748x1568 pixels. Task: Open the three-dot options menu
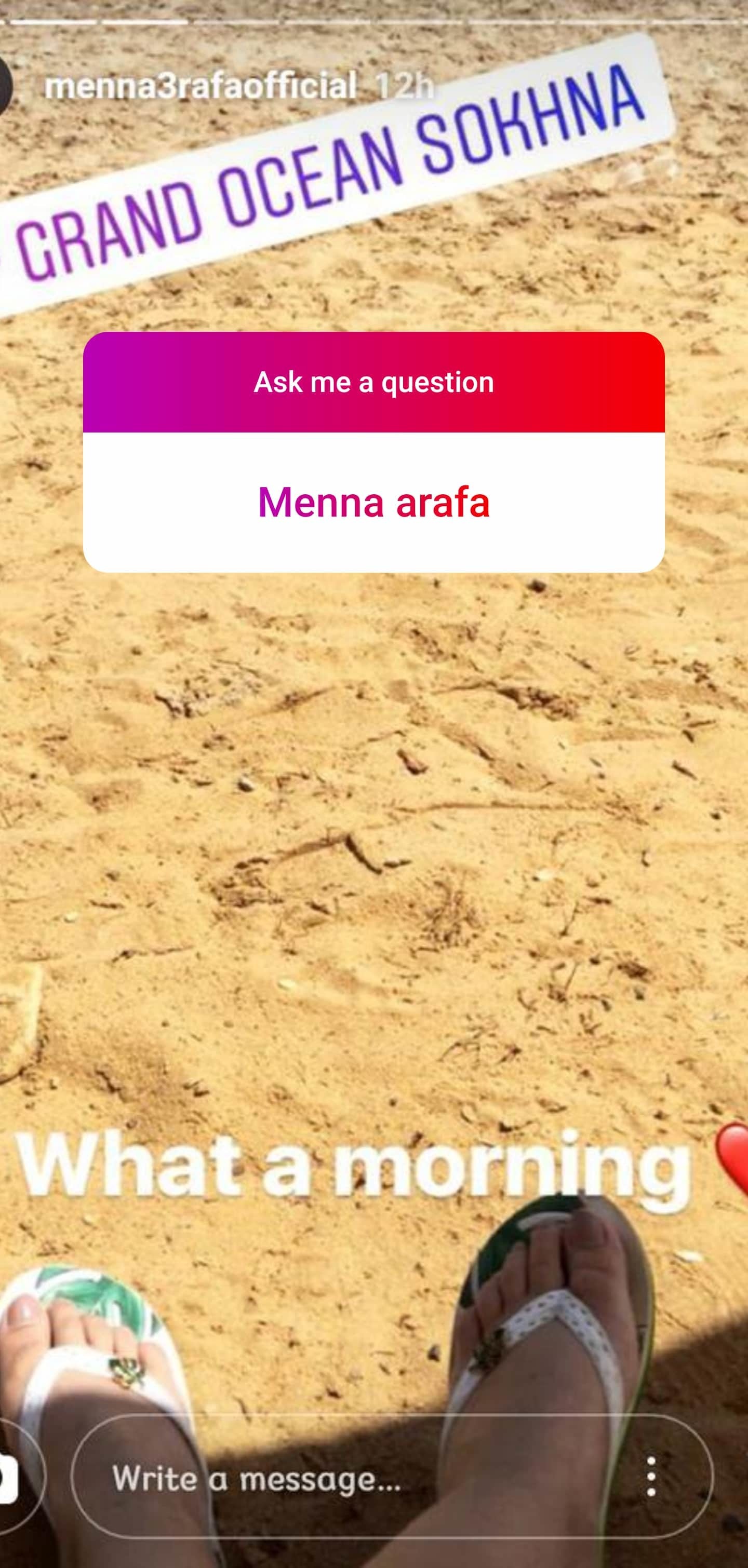pos(651,1477)
